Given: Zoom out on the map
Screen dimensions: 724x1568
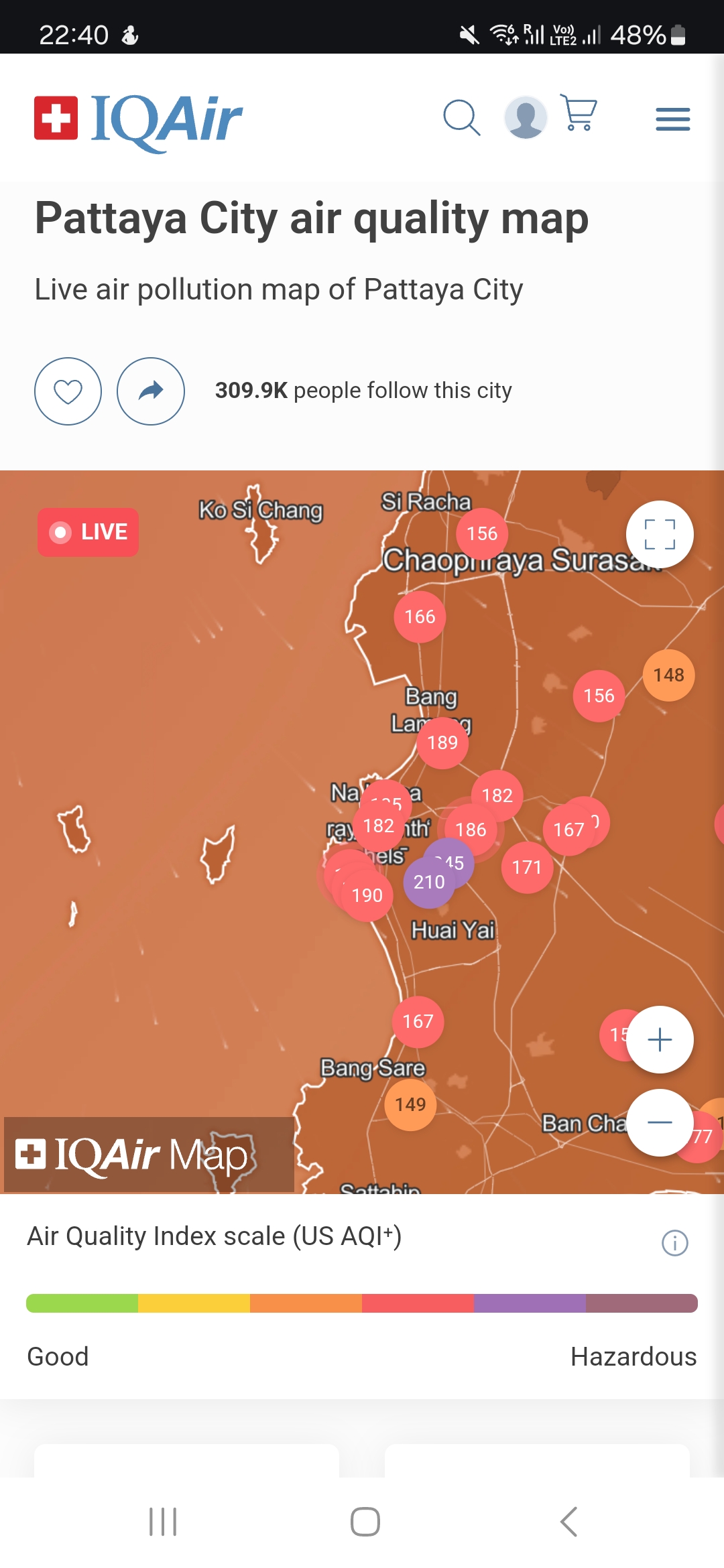Looking at the screenshot, I should coord(660,1122).
